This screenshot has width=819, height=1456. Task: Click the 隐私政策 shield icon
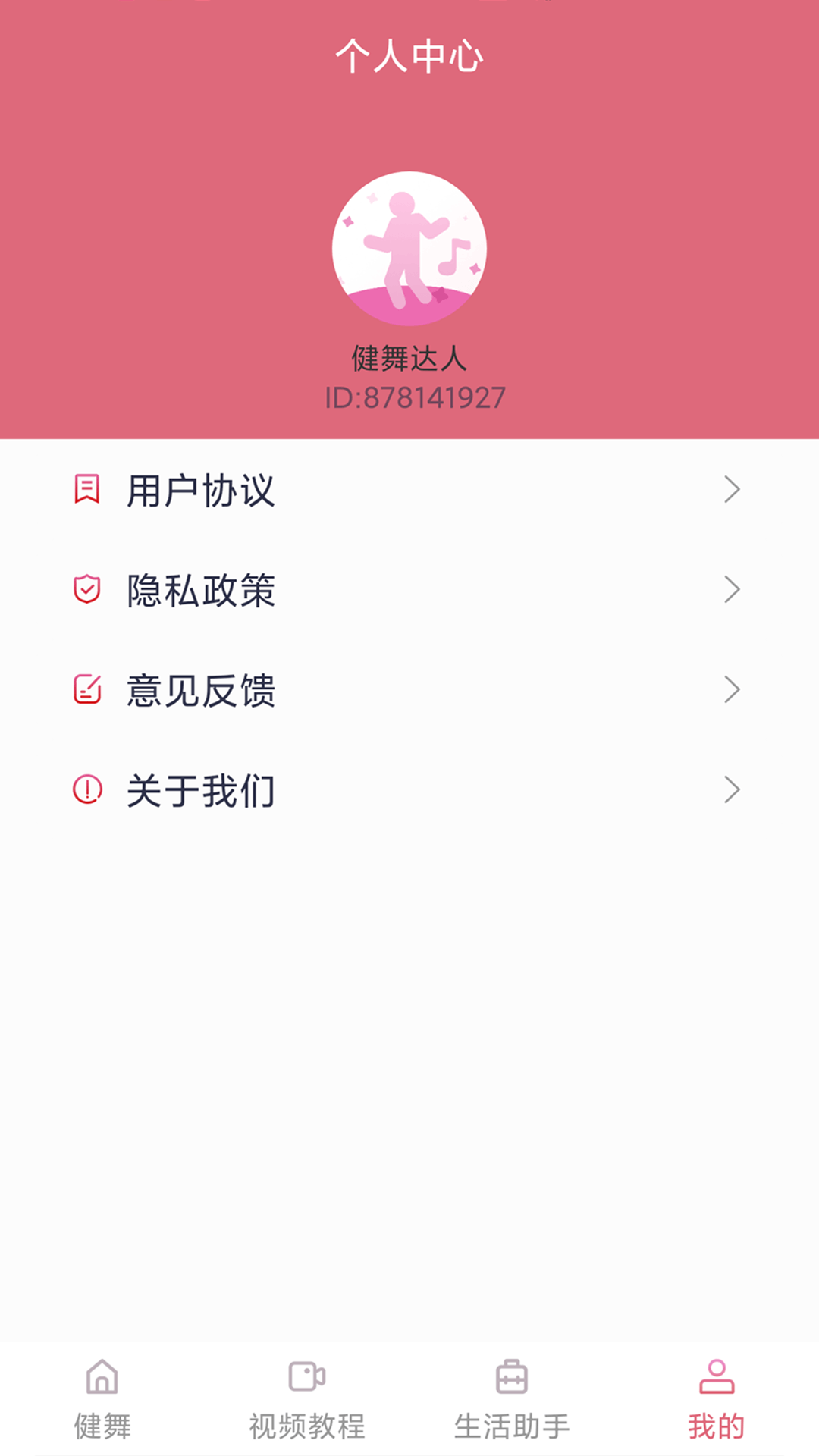point(86,590)
